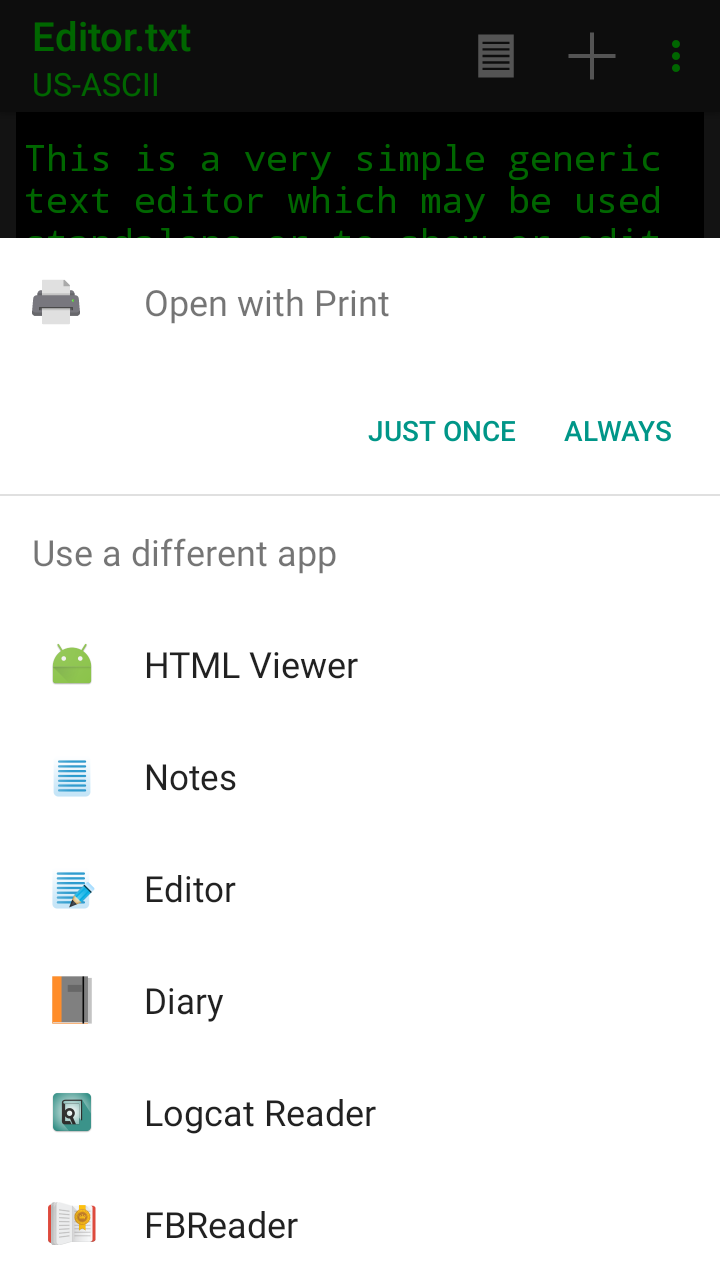Choose Open with Print option
This screenshot has width=720, height=1280.
pos(266,303)
